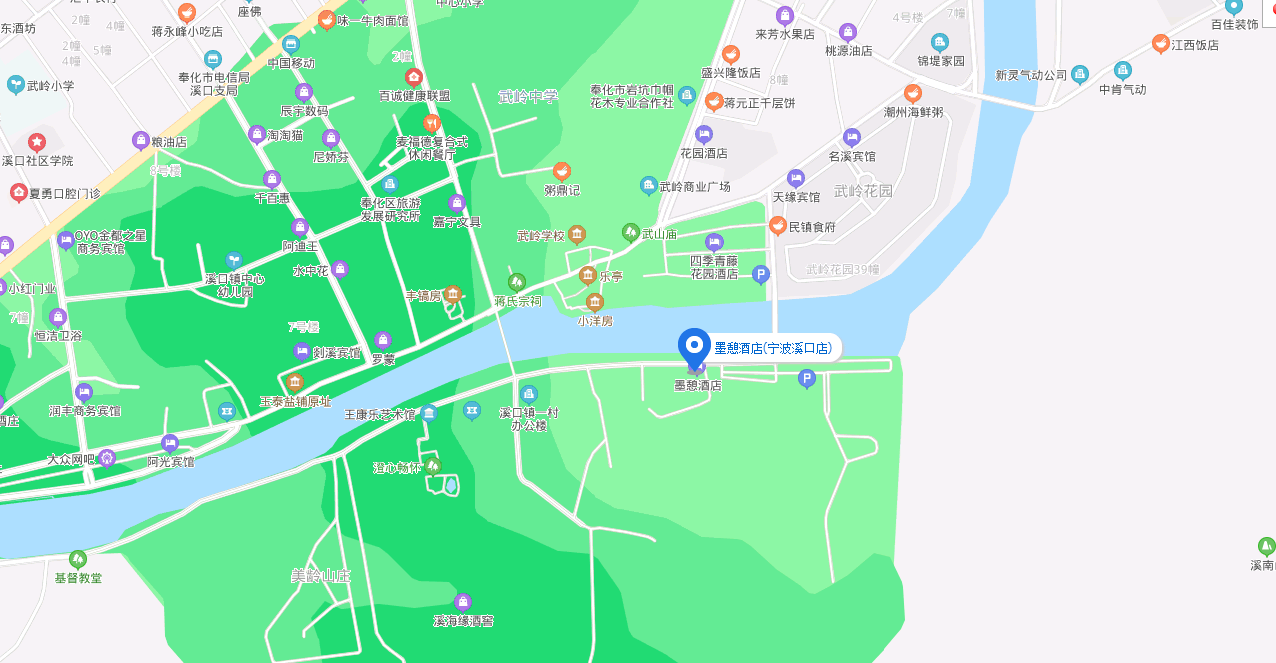Tap the parking marker beside 墨憩酒店

tap(806, 378)
